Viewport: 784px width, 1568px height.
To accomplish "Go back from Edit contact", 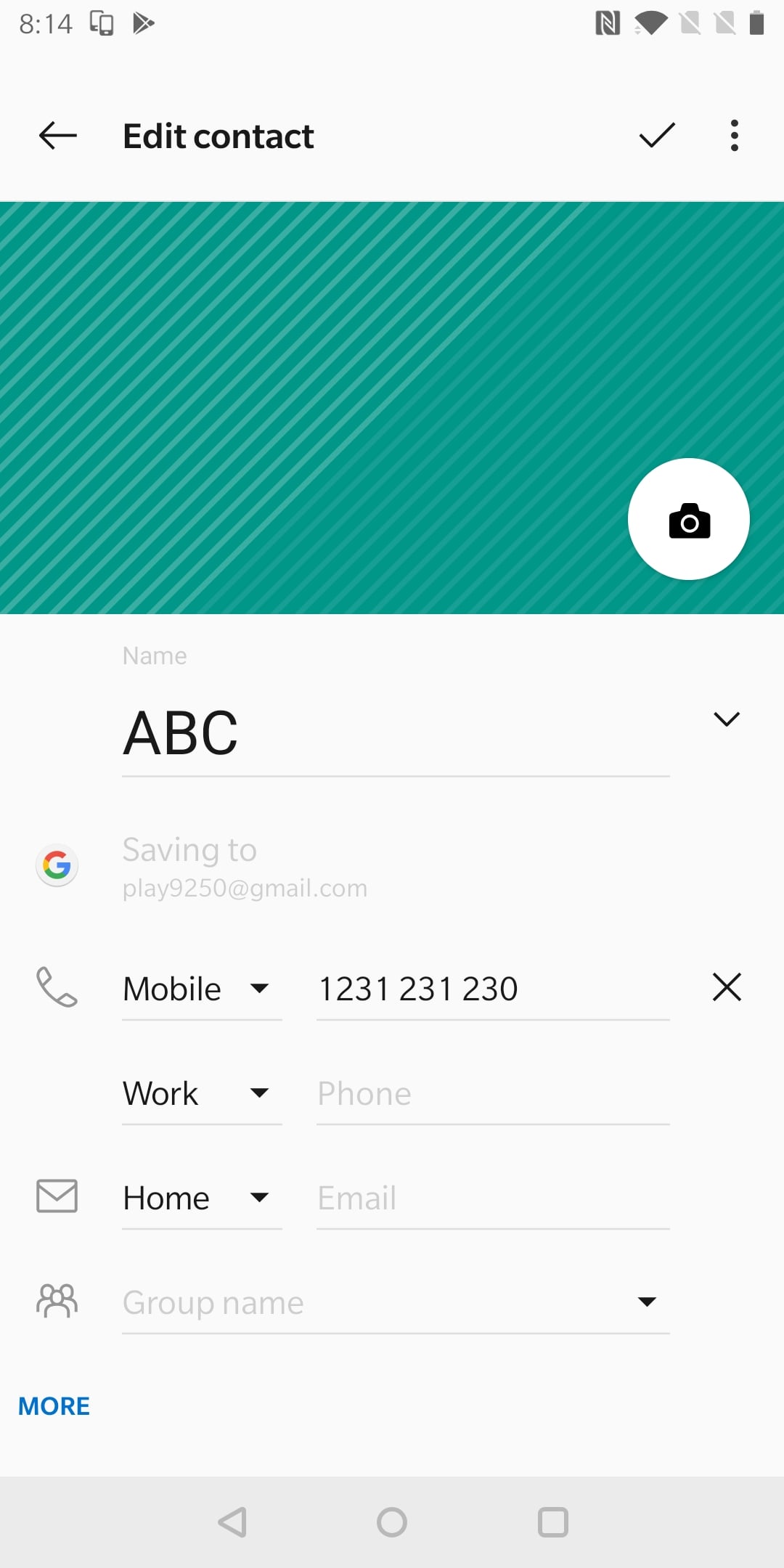I will point(58,136).
